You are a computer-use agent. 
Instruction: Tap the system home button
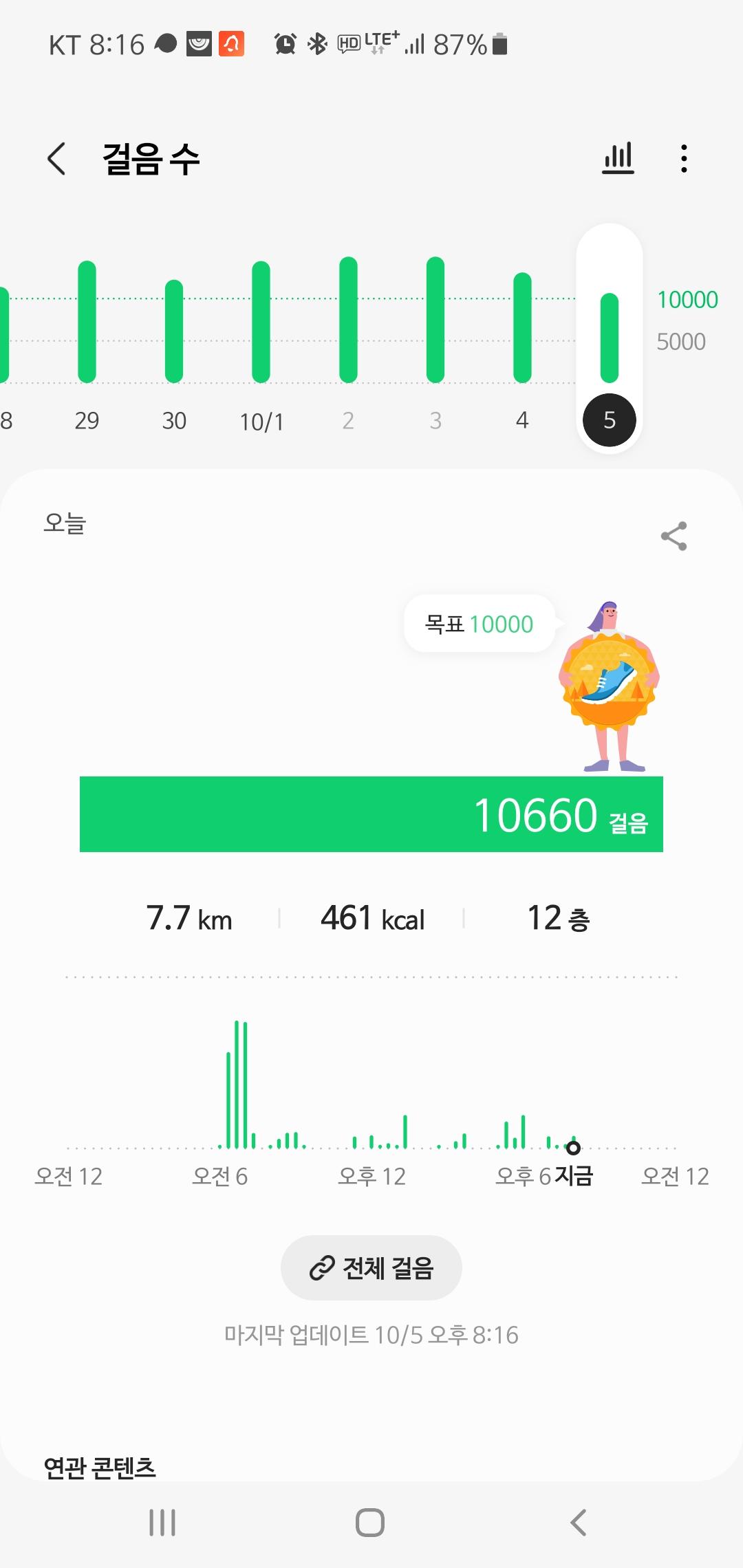370,1522
